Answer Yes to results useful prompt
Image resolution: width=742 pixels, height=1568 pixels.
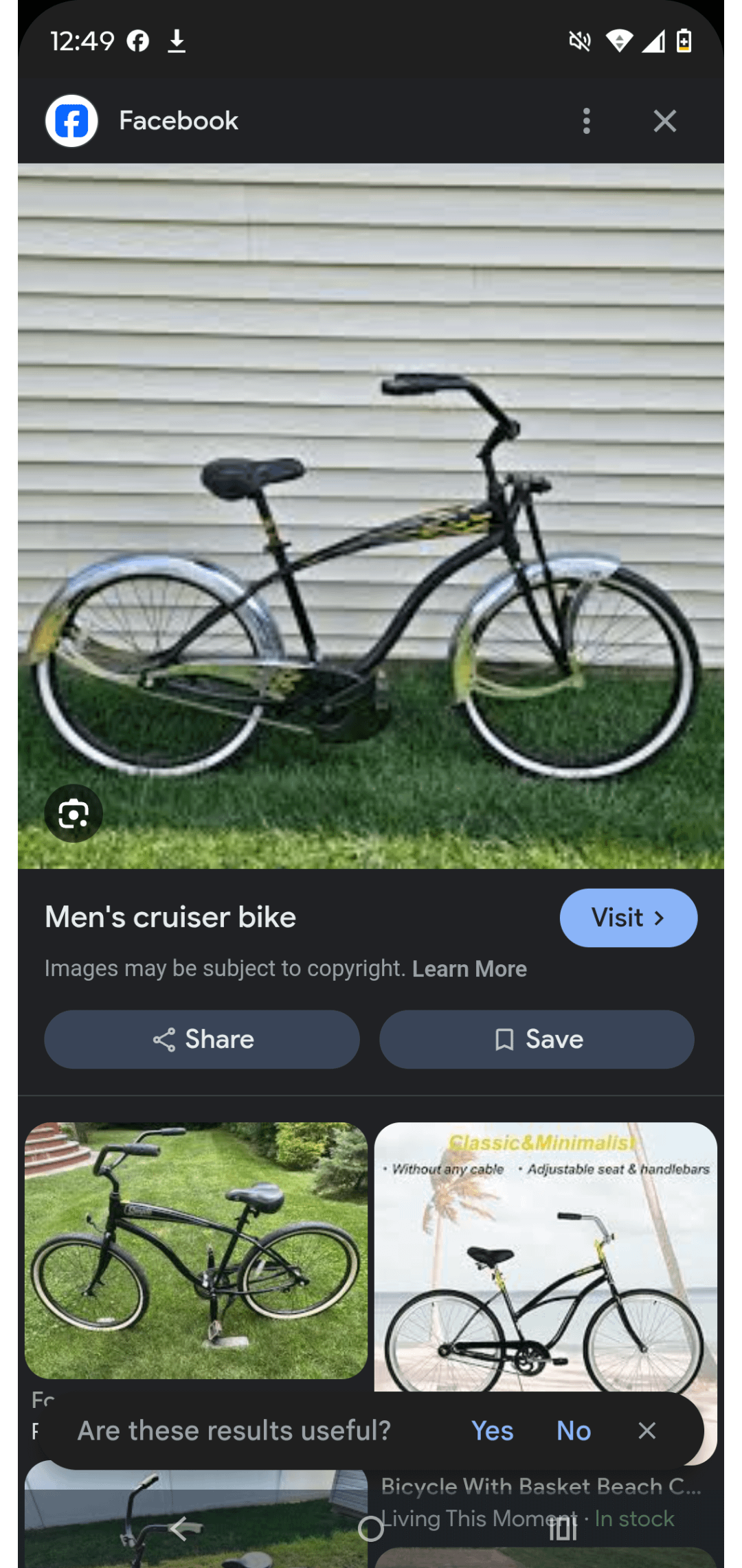coord(492,1431)
